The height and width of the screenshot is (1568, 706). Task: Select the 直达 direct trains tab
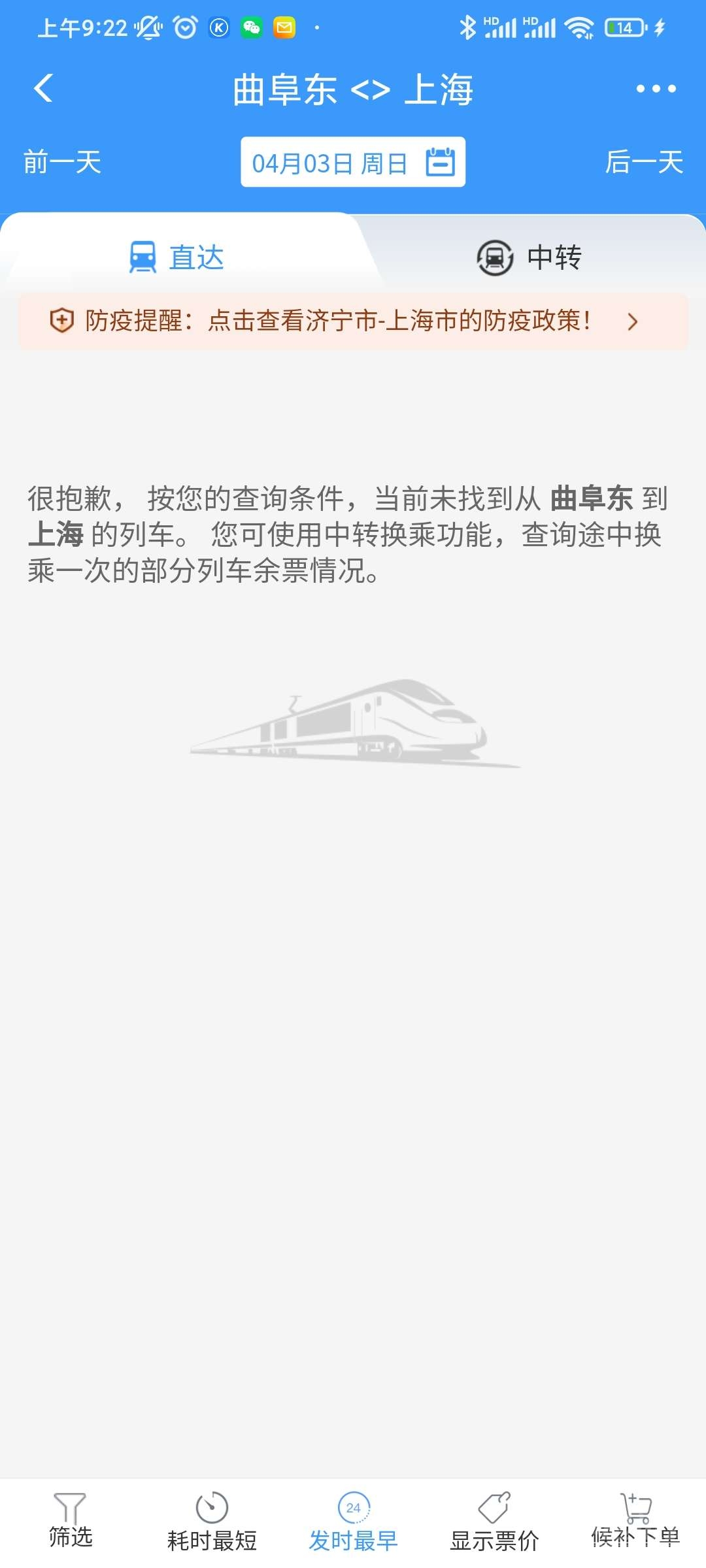(x=176, y=257)
